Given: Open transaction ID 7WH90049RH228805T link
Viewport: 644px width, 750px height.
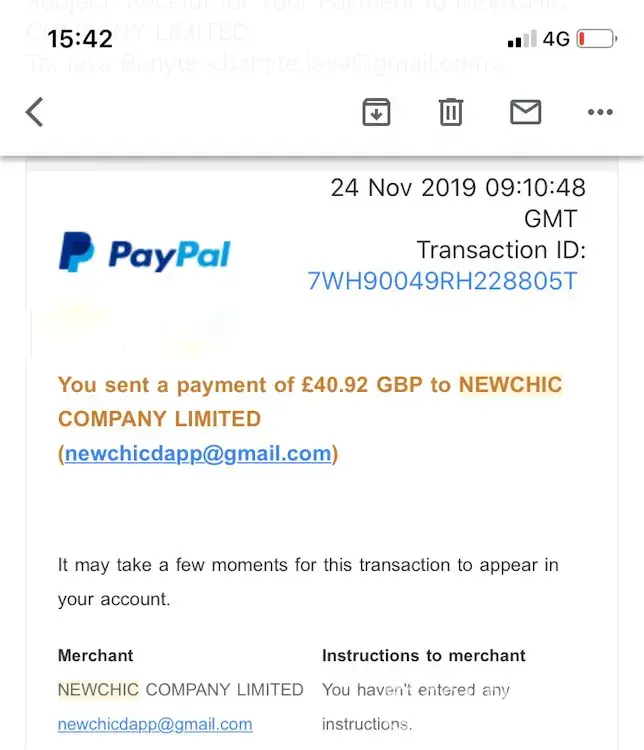Looking at the screenshot, I should pyautogui.click(x=442, y=281).
